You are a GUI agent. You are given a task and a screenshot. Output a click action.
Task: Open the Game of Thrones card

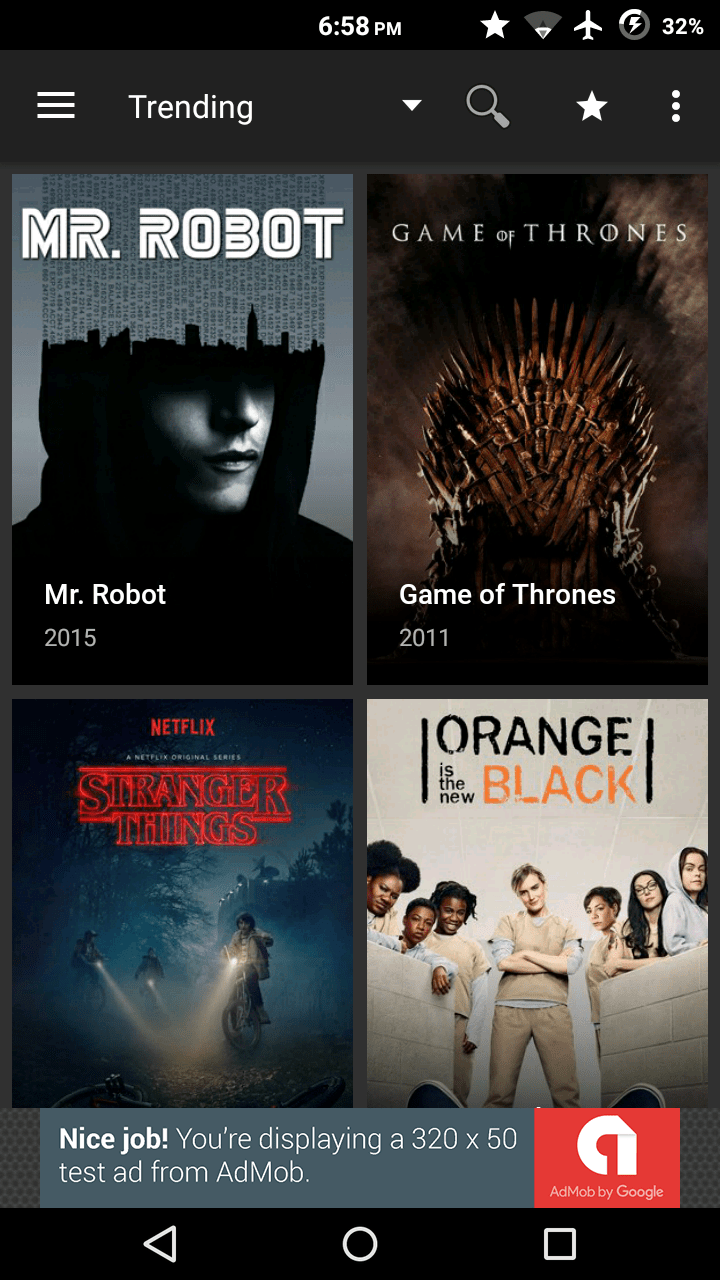tap(537, 429)
